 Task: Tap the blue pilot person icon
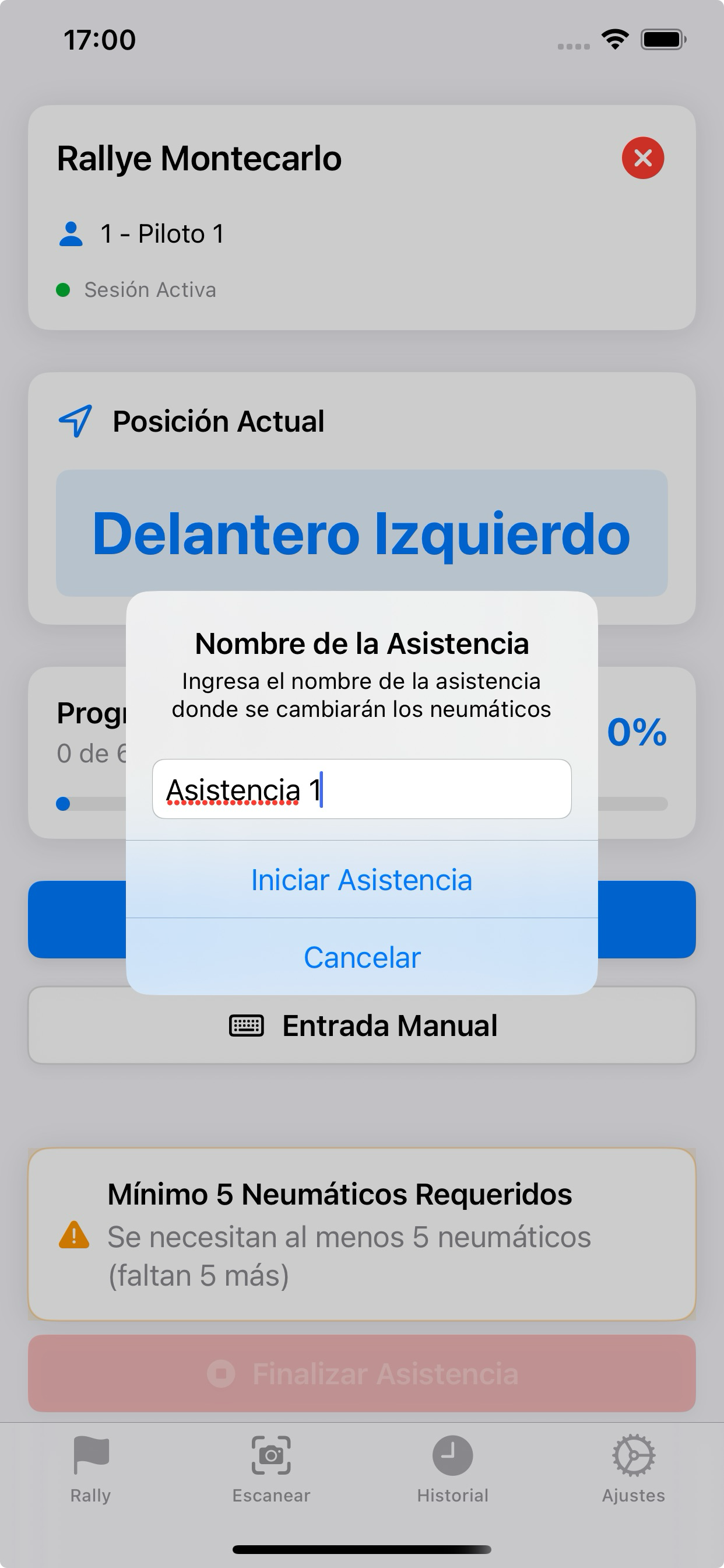click(72, 233)
